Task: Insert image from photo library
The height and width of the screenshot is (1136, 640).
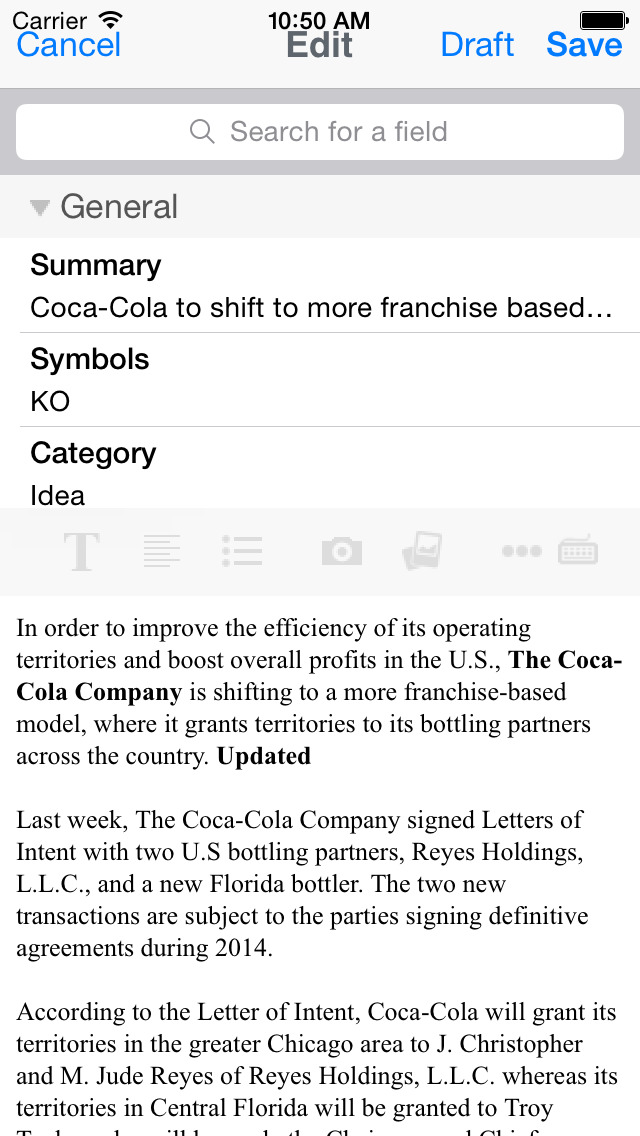Action: pos(423,552)
